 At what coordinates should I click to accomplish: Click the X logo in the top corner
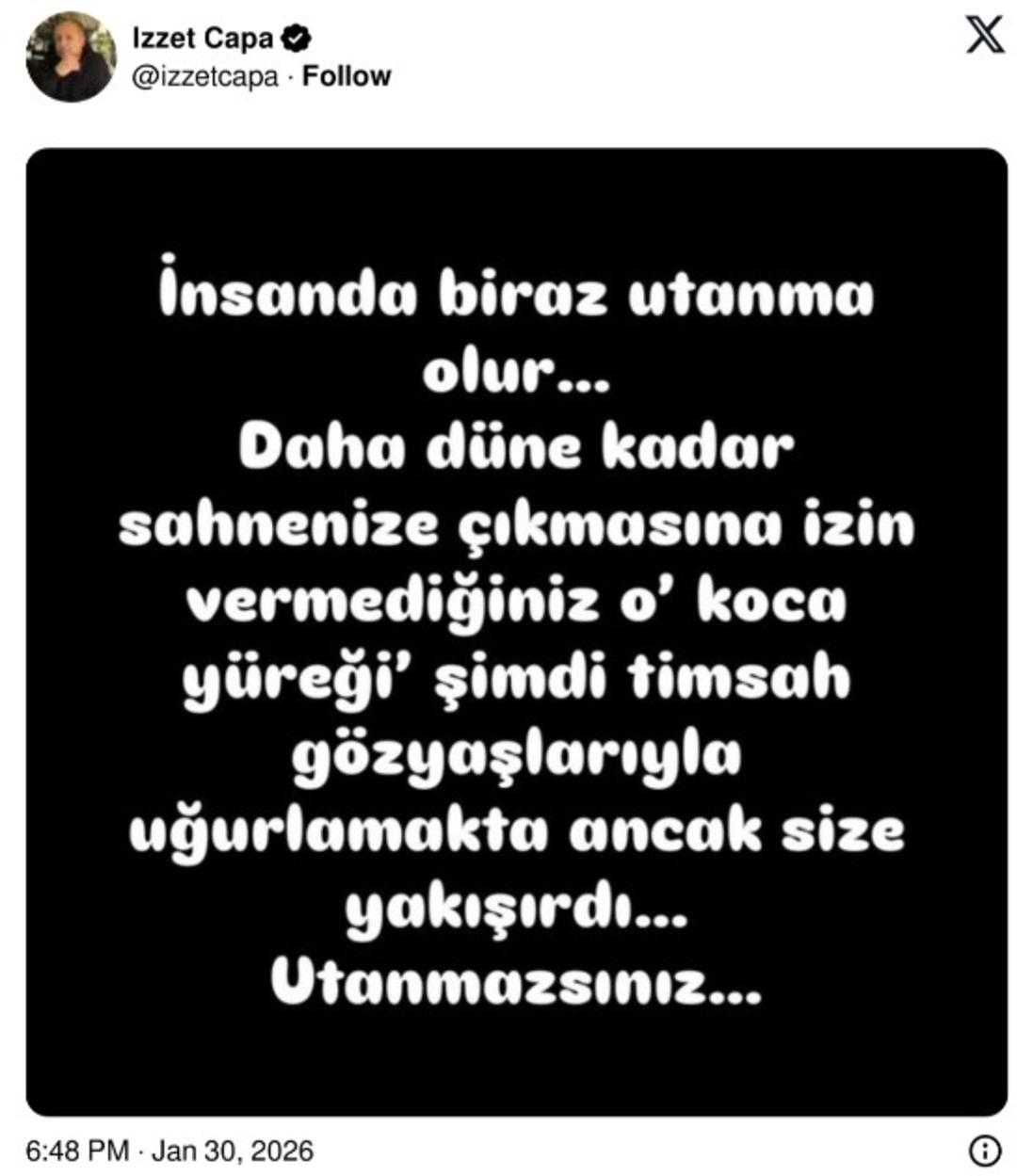pyautogui.click(x=983, y=33)
